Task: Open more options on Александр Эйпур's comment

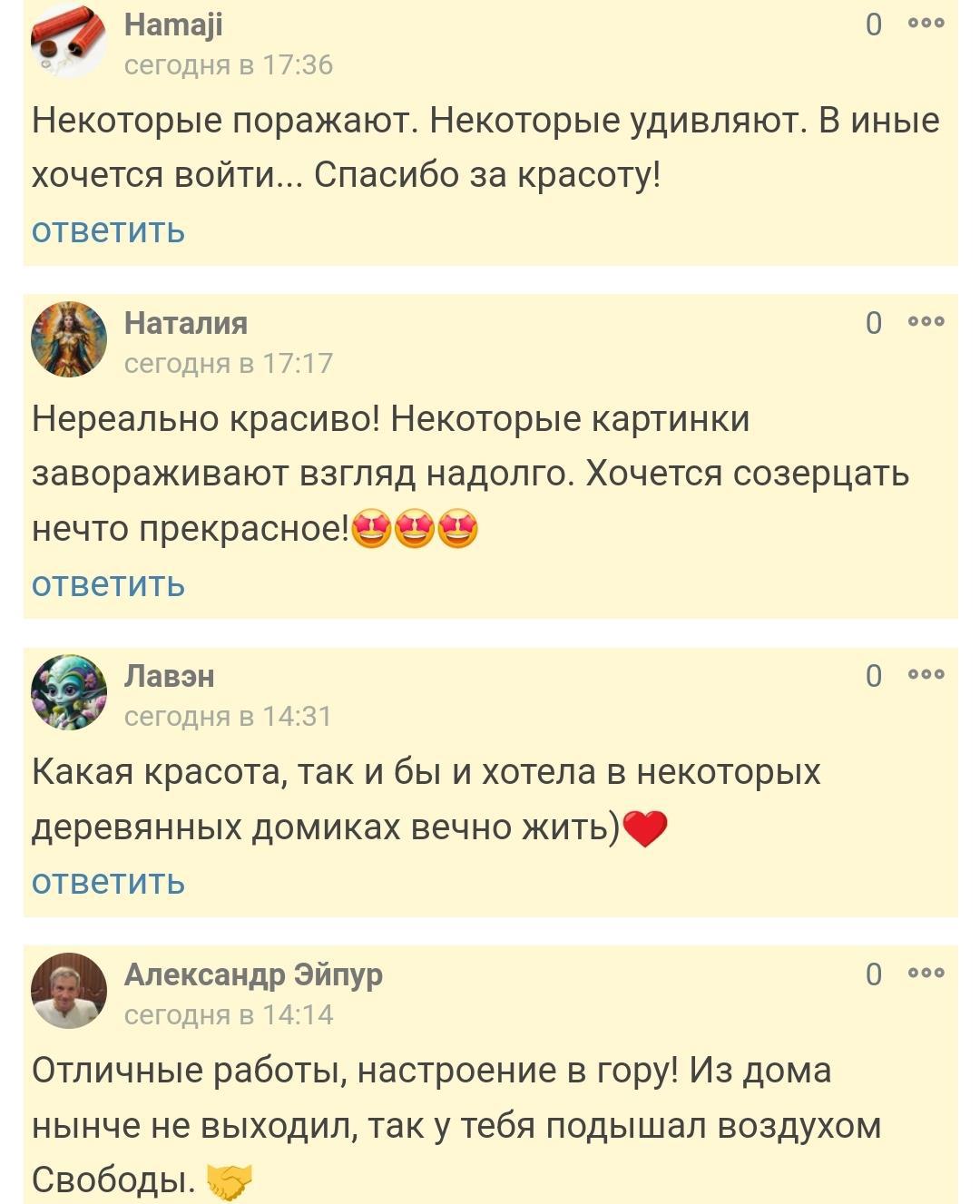Action: click(926, 973)
